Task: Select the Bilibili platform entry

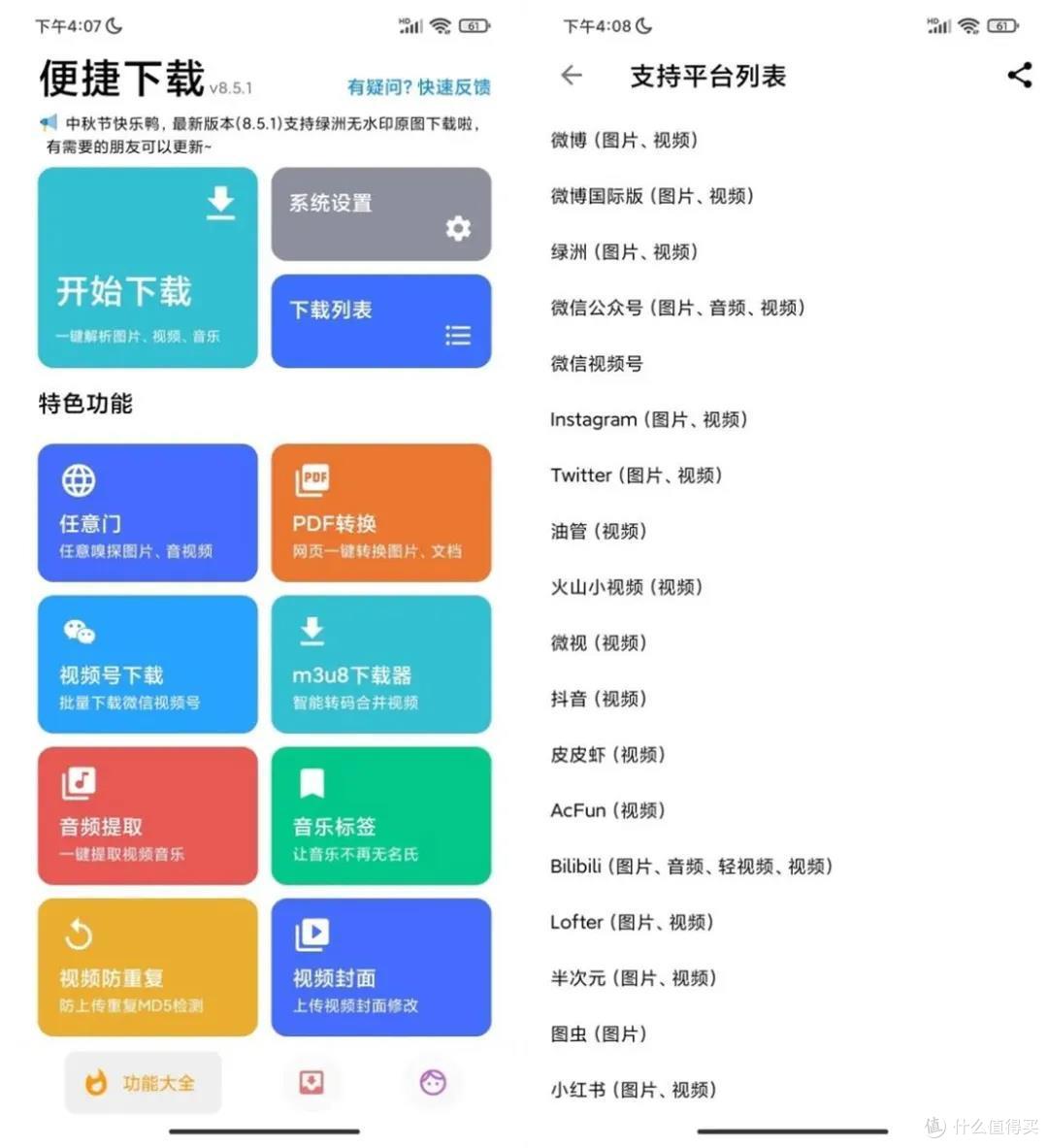Action: tap(691, 866)
